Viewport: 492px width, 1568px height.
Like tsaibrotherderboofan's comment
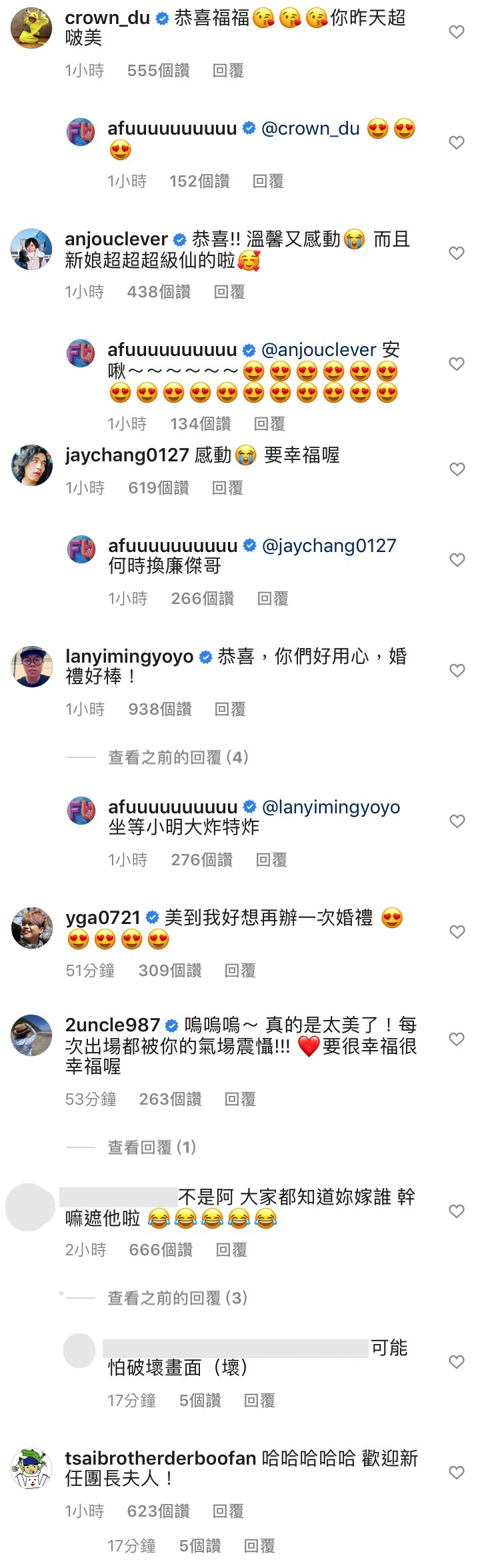coord(457,1473)
